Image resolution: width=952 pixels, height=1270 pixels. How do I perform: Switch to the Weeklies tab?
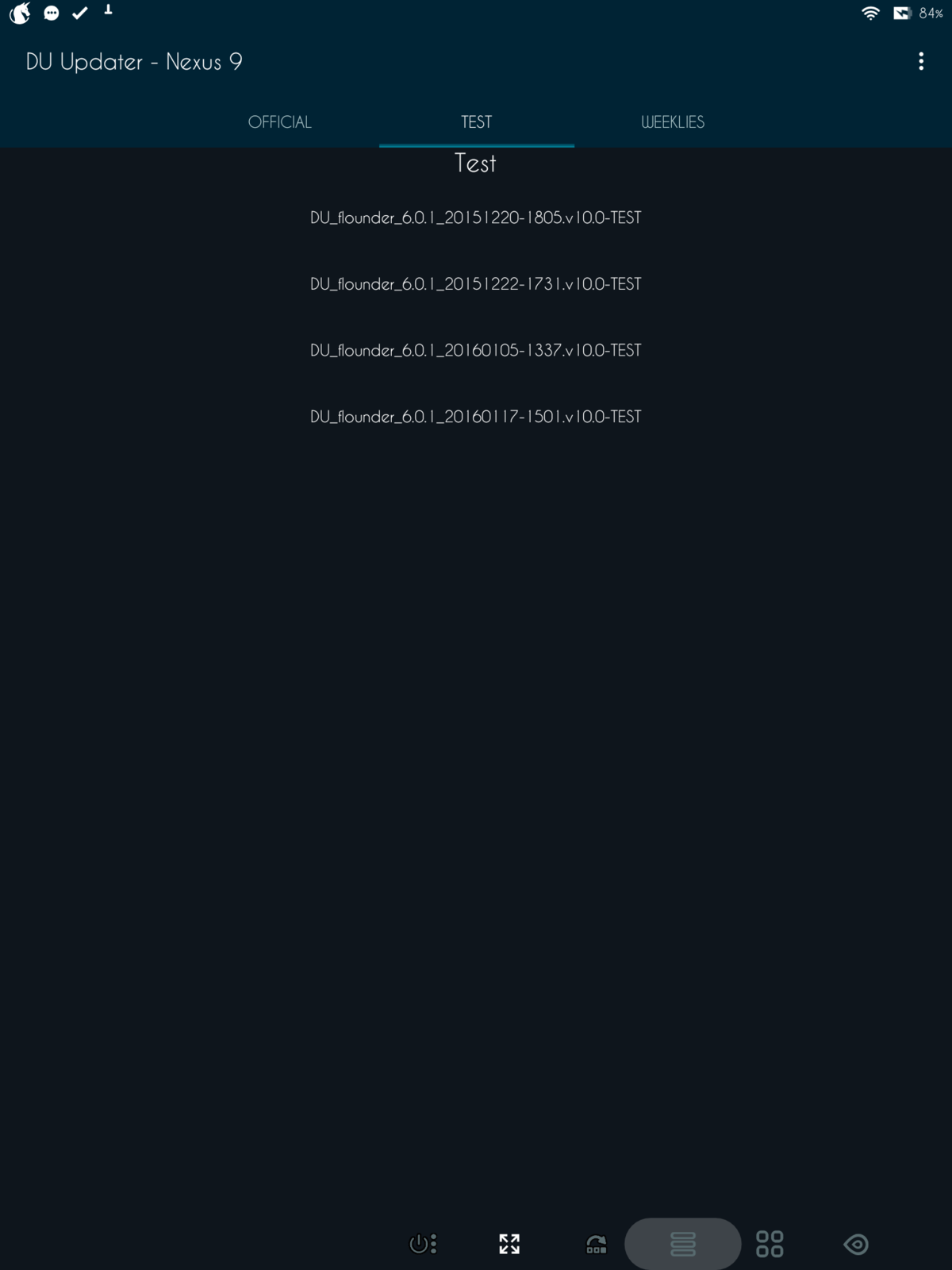point(673,122)
